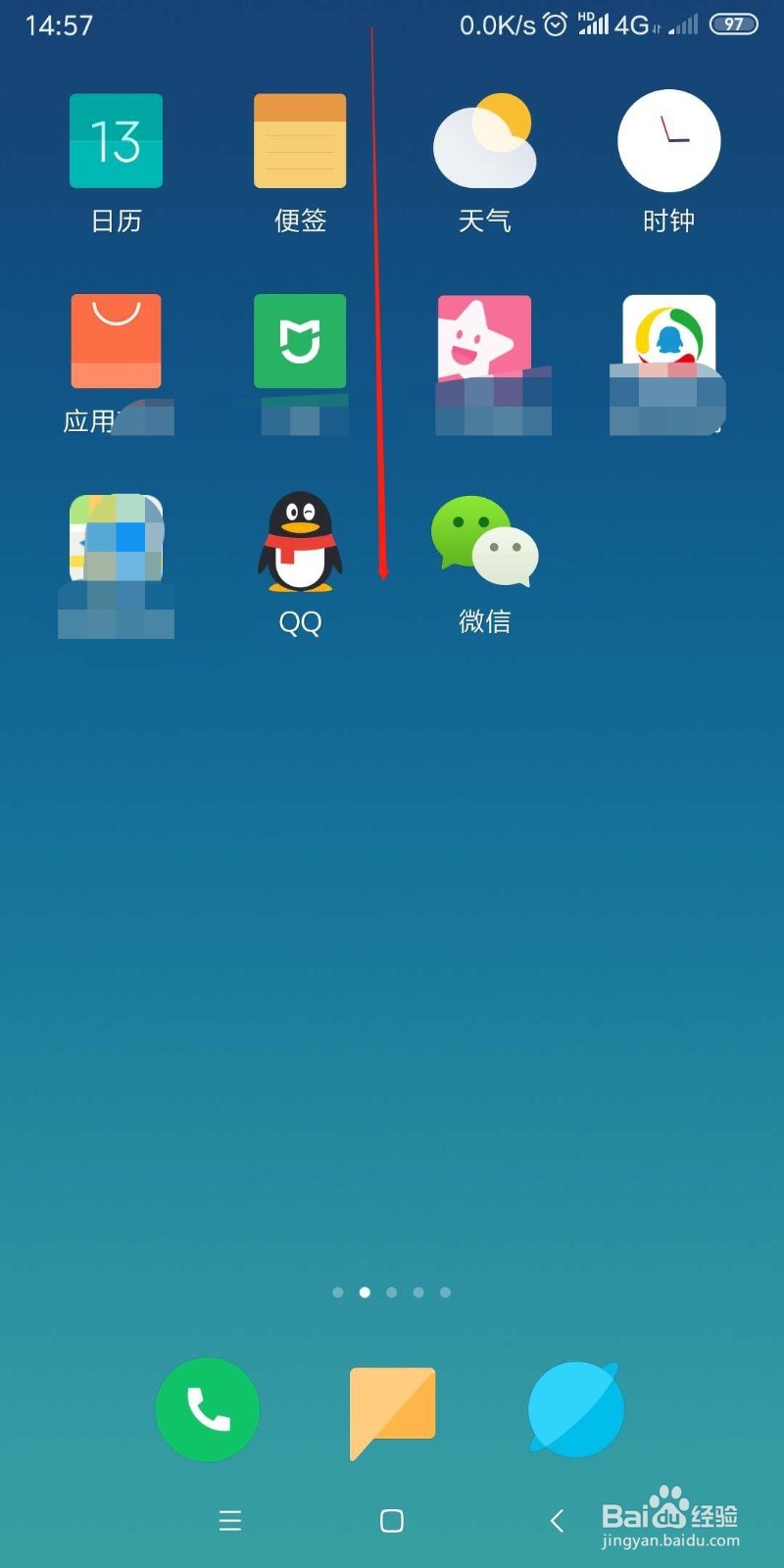
Task: Select the current page indicator dot
Action: click(x=365, y=1292)
